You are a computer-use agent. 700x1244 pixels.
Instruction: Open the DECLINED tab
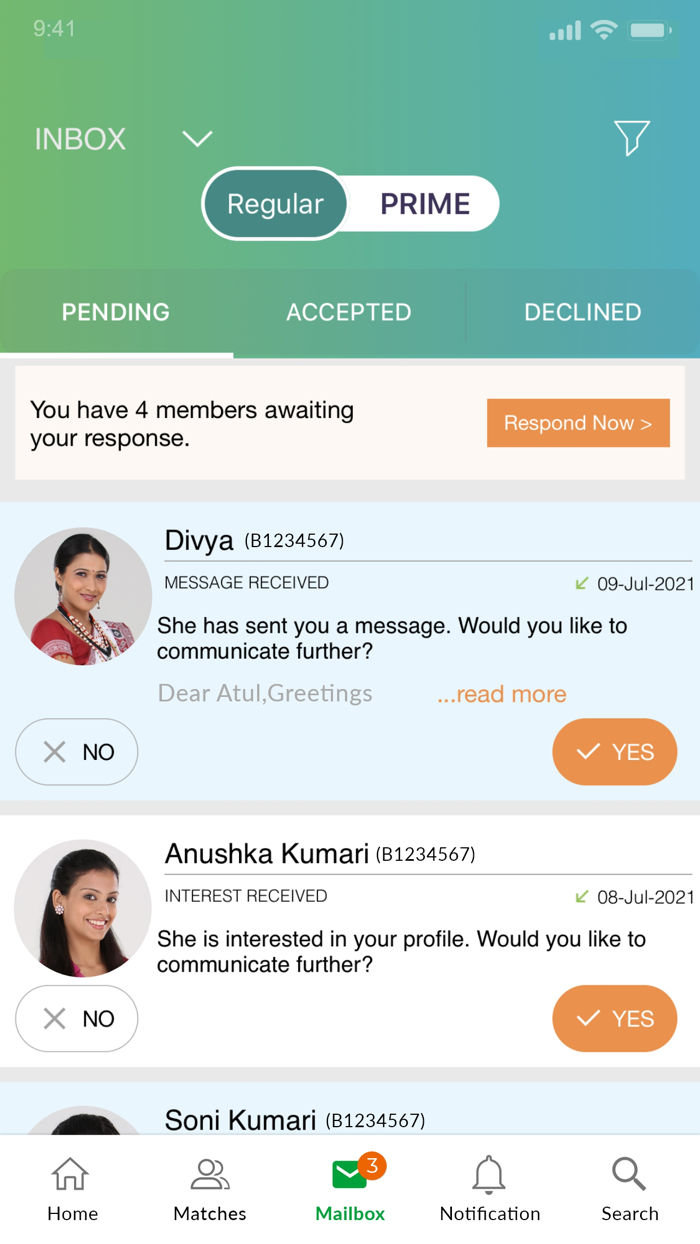(x=582, y=312)
